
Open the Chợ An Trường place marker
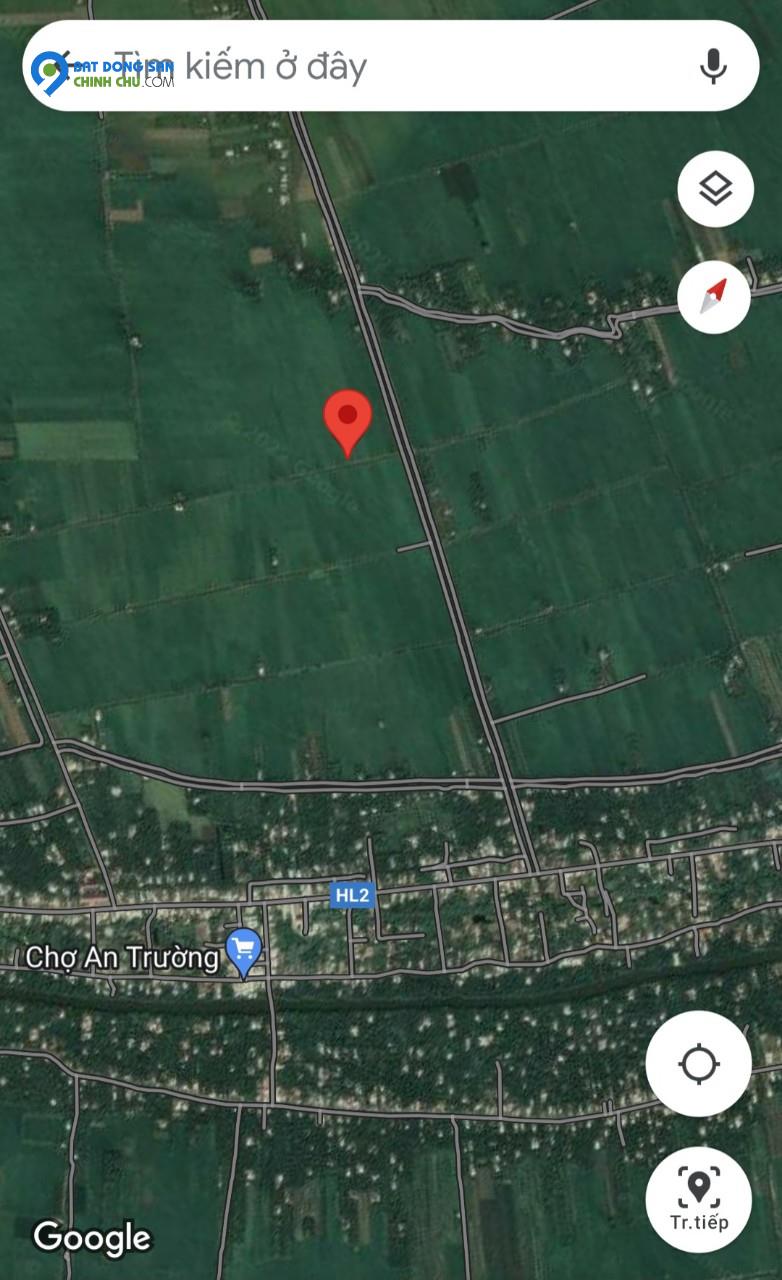[243, 953]
